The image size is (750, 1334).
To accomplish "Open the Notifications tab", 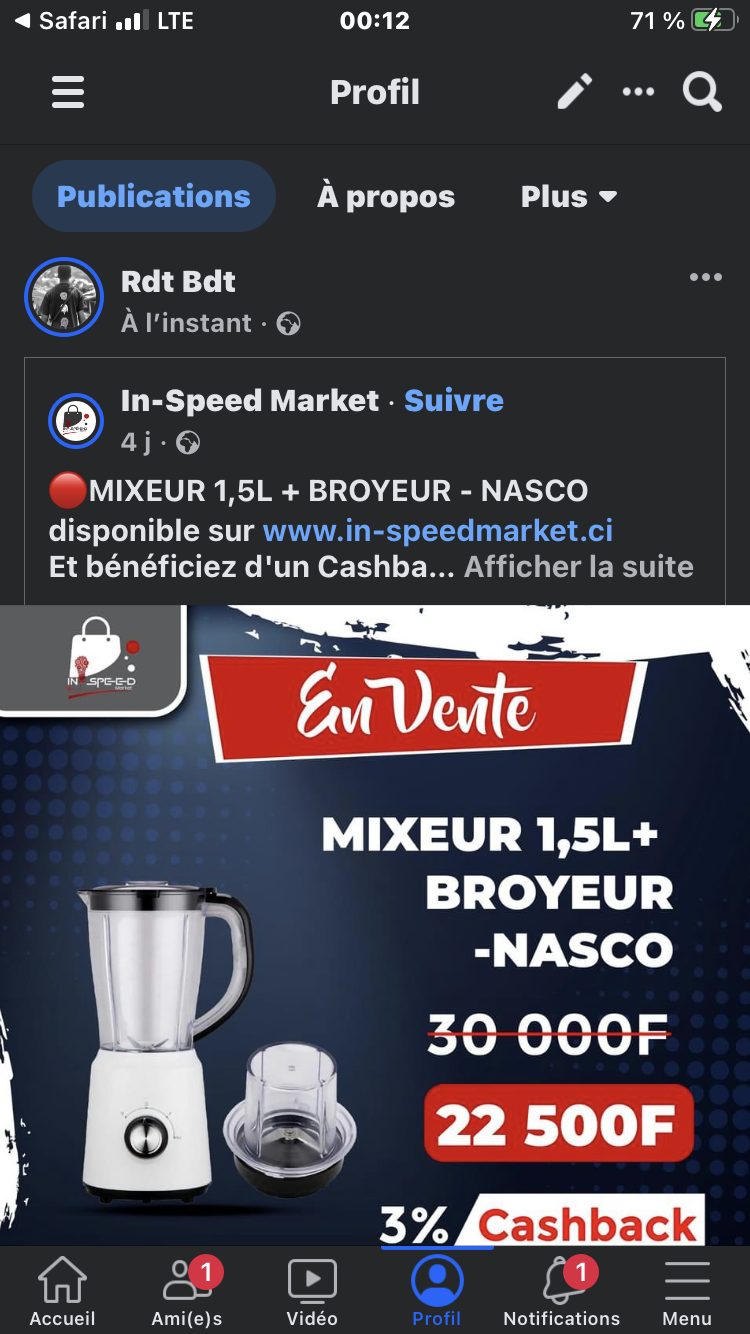I will [561, 1290].
